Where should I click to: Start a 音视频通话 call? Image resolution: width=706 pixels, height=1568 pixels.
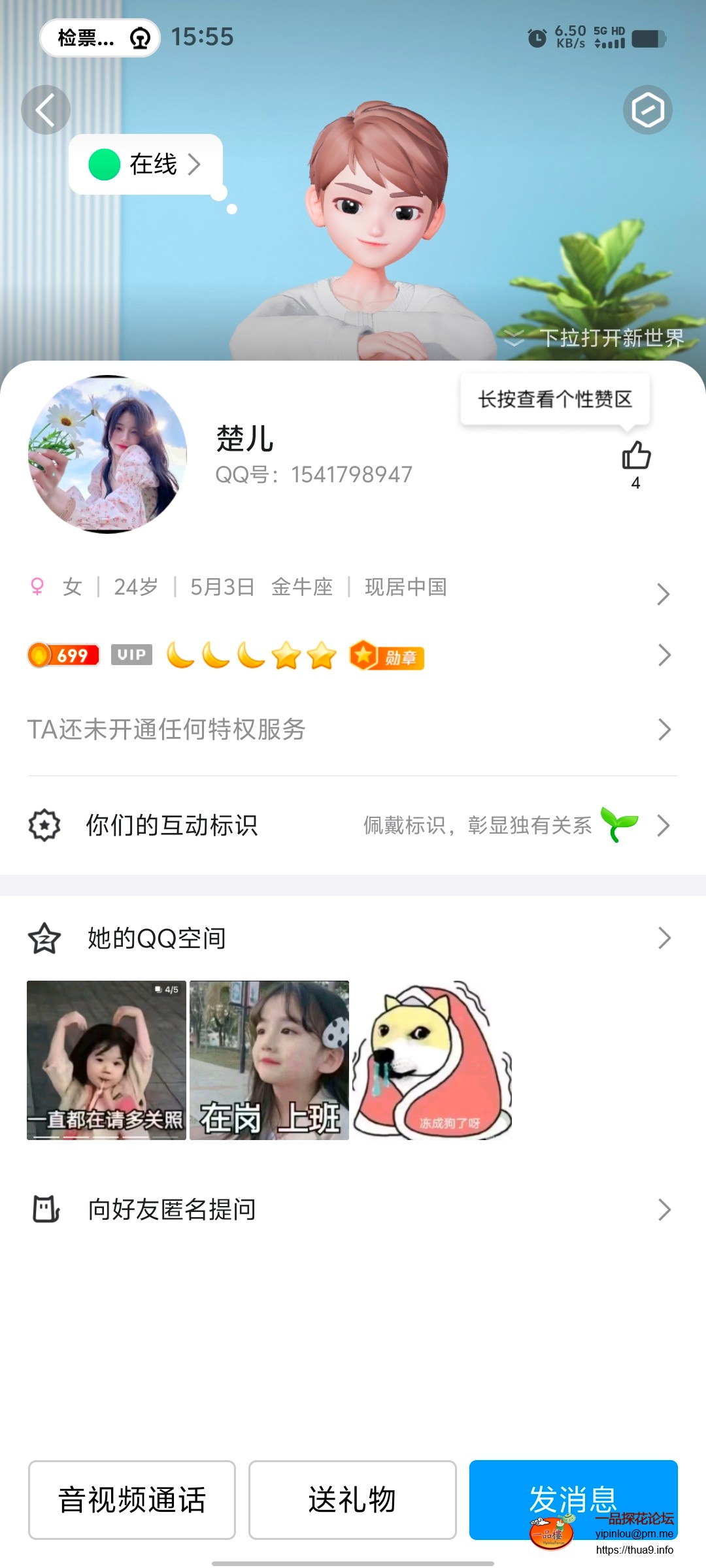[132, 1499]
